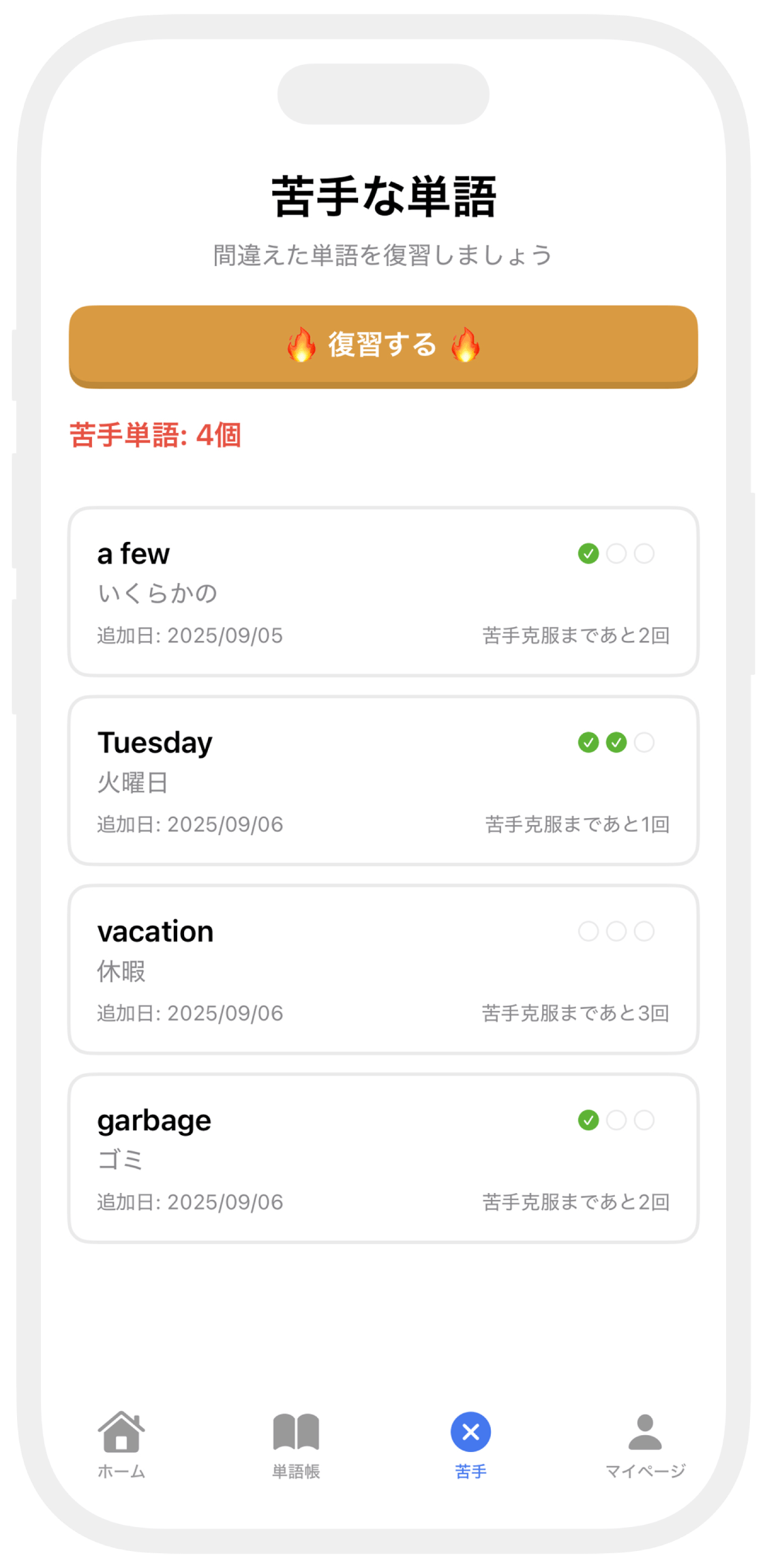Screen dimensions: 767x1568
Task: Start review with the 復習する button
Action: pyautogui.click(x=383, y=346)
